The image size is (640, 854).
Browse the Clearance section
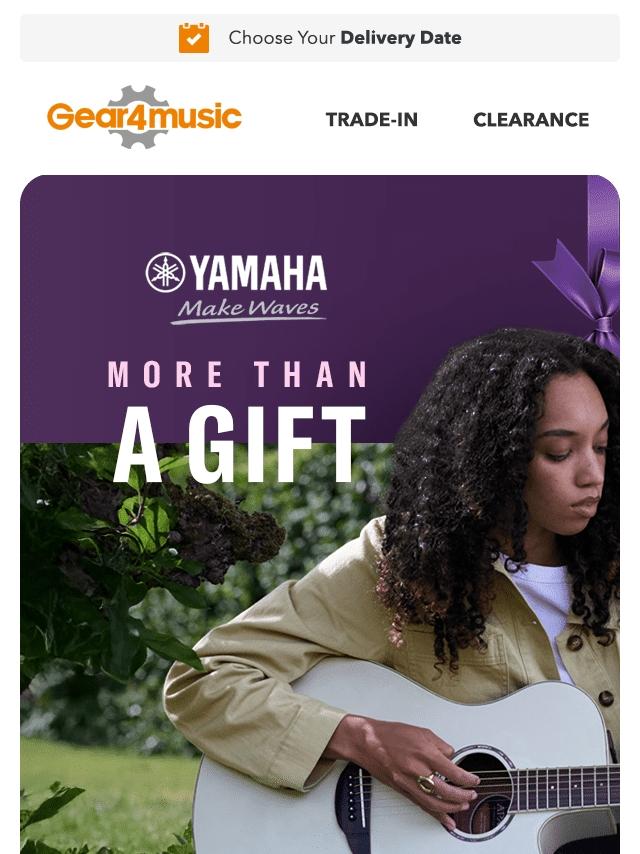(x=530, y=120)
